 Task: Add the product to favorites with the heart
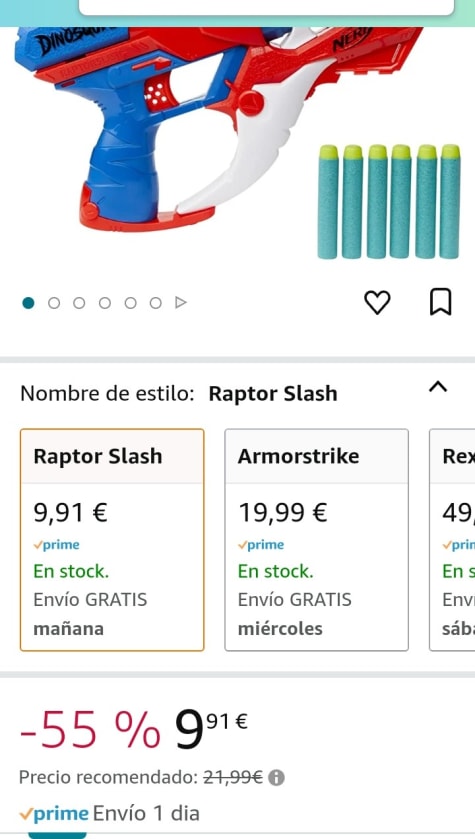pyautogui.click(x=377, y=302)
